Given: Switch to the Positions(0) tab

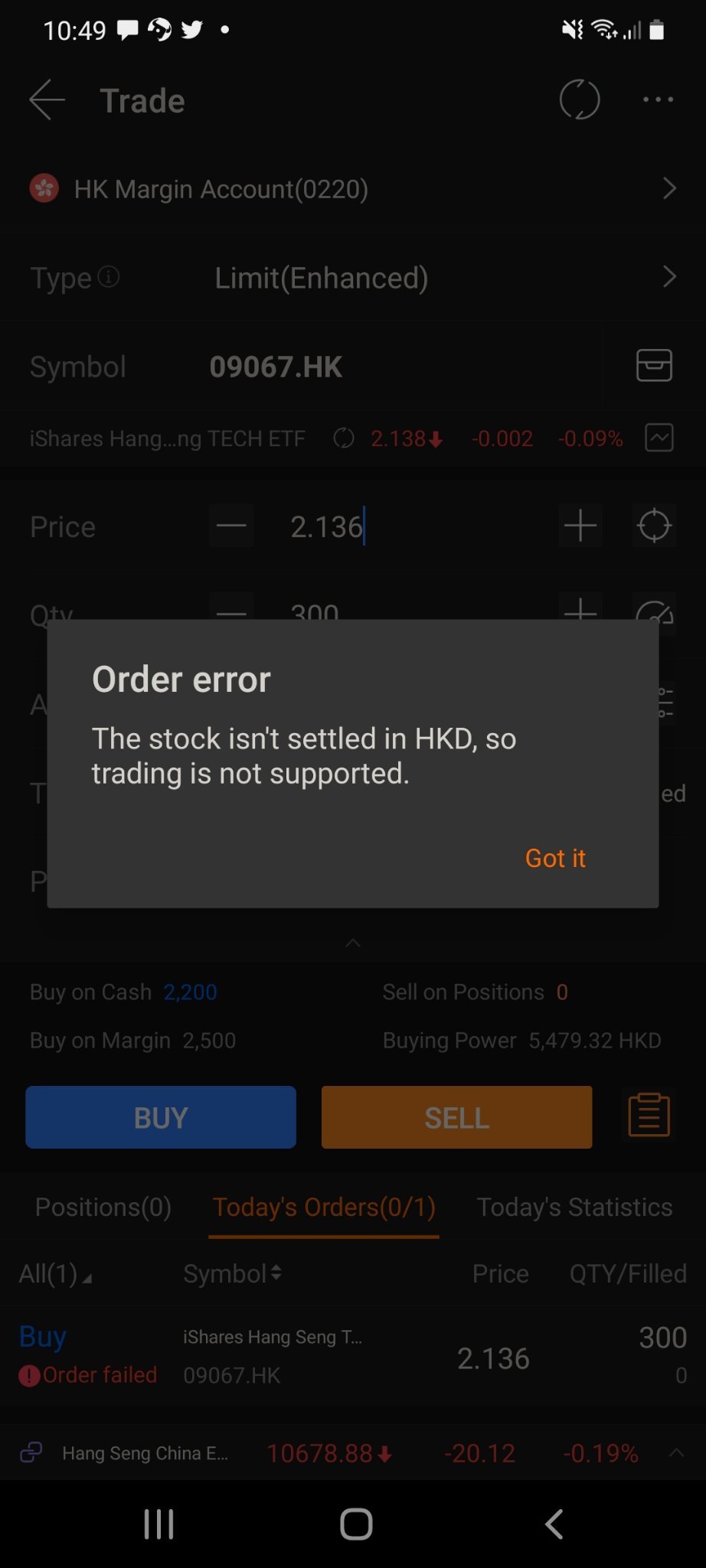Looking at the screenshot, I should (x=103, y=1207).
